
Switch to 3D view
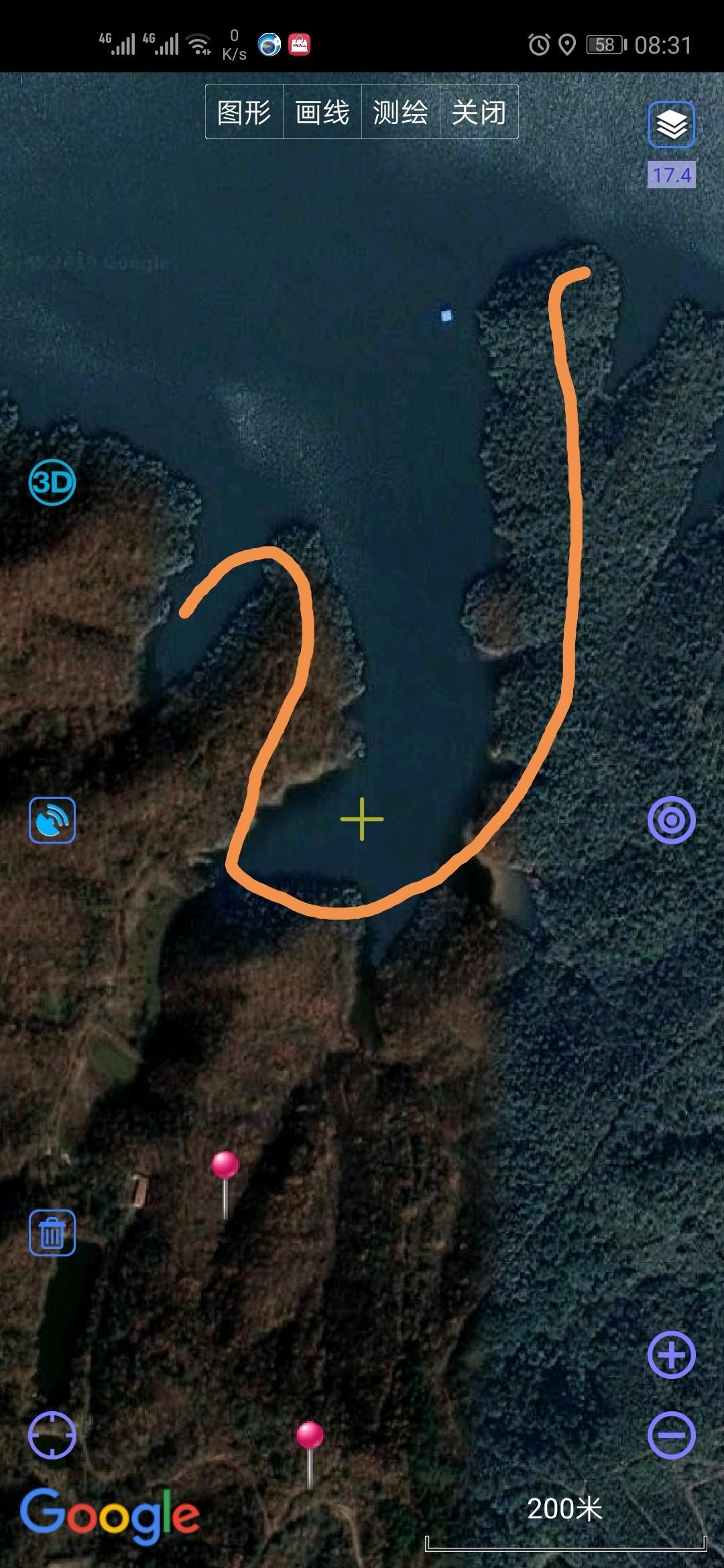click(52, 482)
